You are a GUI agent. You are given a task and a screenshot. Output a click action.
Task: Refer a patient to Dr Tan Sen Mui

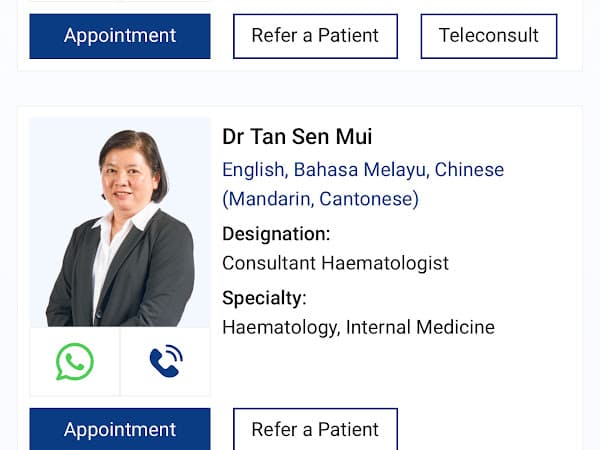(315, 430)
